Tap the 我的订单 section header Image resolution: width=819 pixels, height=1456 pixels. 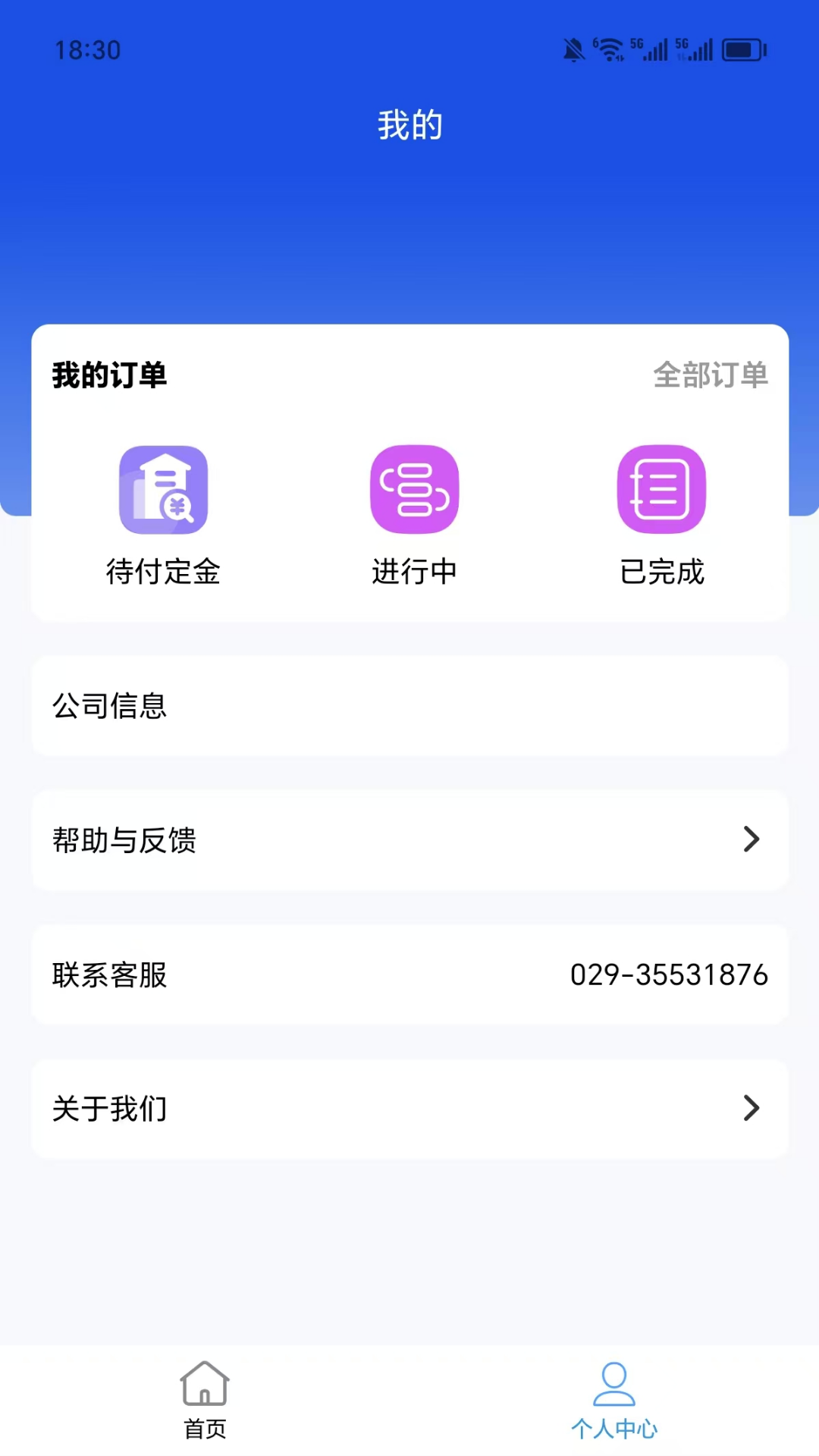tap(109, 373)
